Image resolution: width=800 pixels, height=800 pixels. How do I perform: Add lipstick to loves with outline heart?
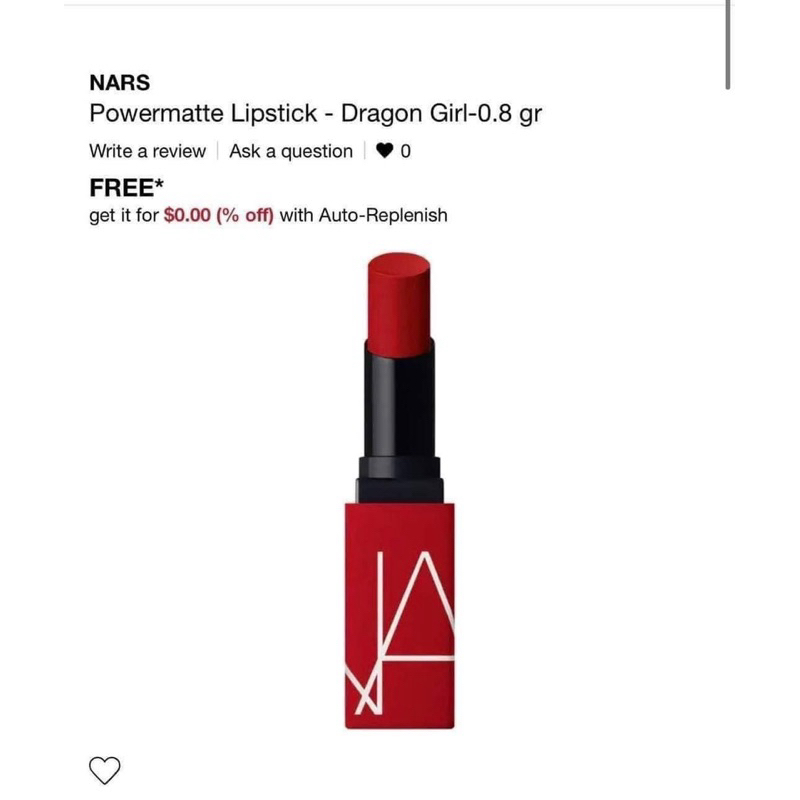coord(105,770)
